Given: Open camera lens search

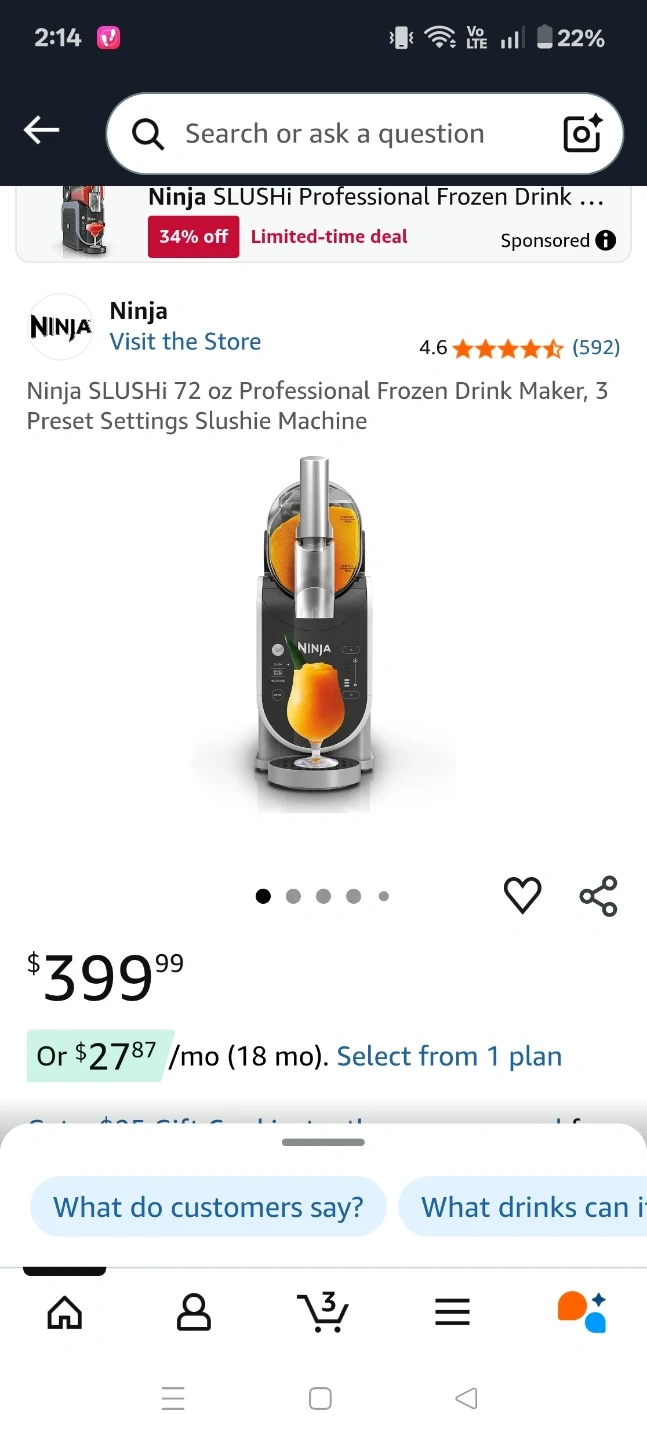Looking at the screenshot, I should click(583, 134).
